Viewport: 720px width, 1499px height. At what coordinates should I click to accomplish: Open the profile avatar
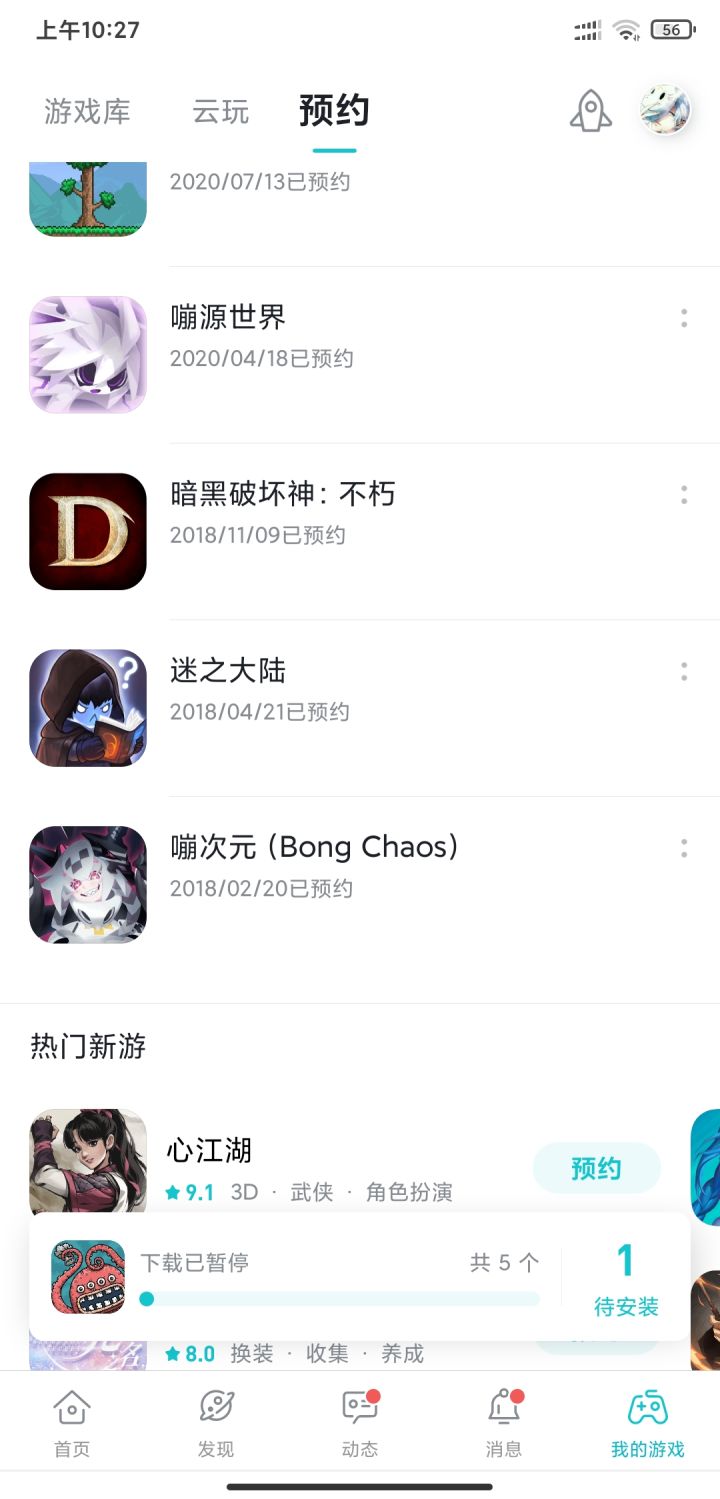665,110
